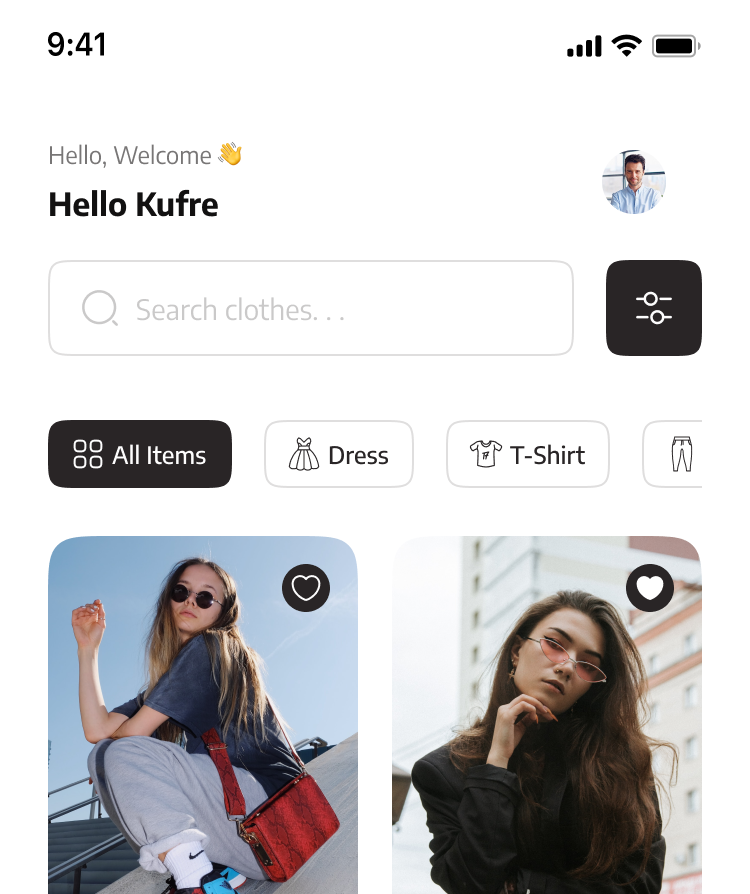Like the product with red bag
This screenshot has width=750, height=894.
coord(305,588)
